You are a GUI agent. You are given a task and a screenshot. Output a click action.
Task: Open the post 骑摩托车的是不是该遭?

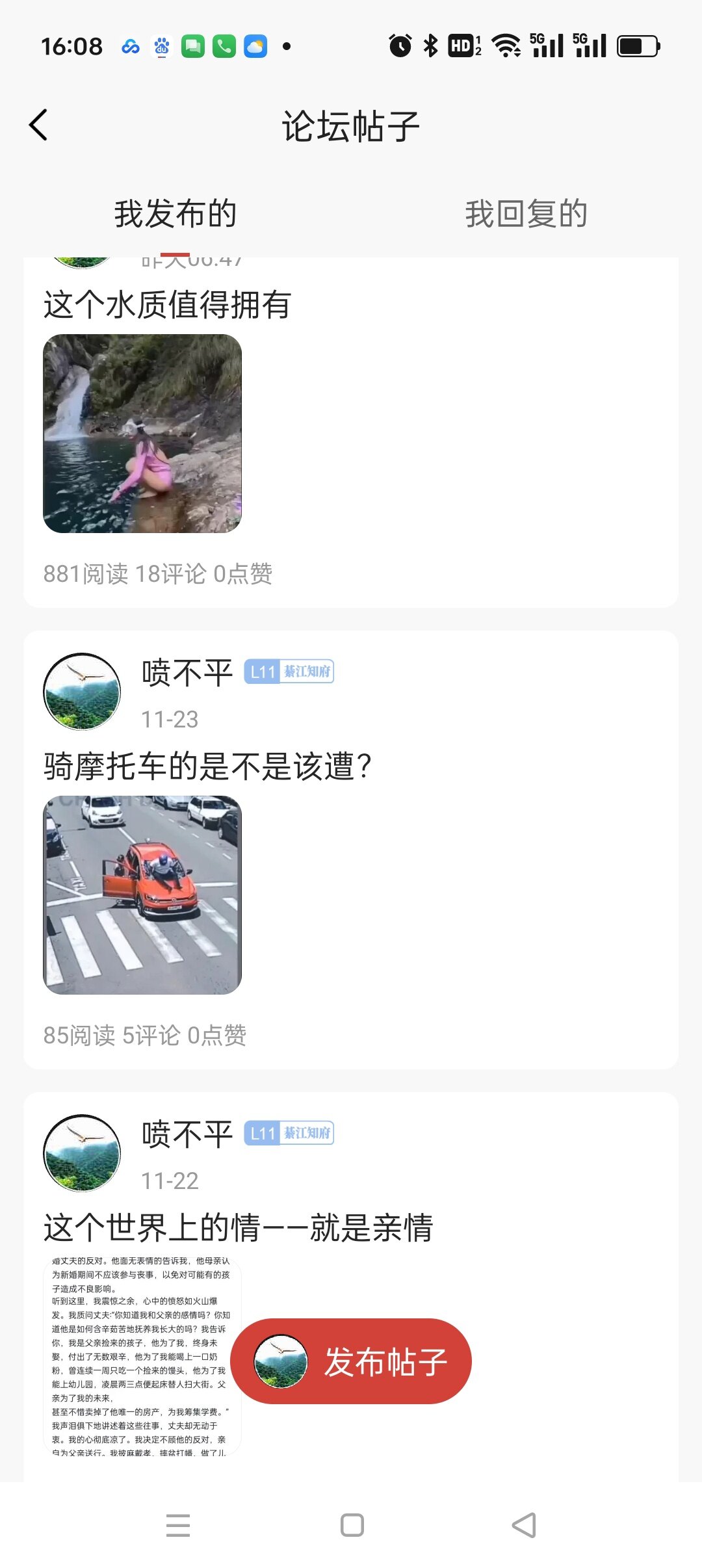coord(207,766)
